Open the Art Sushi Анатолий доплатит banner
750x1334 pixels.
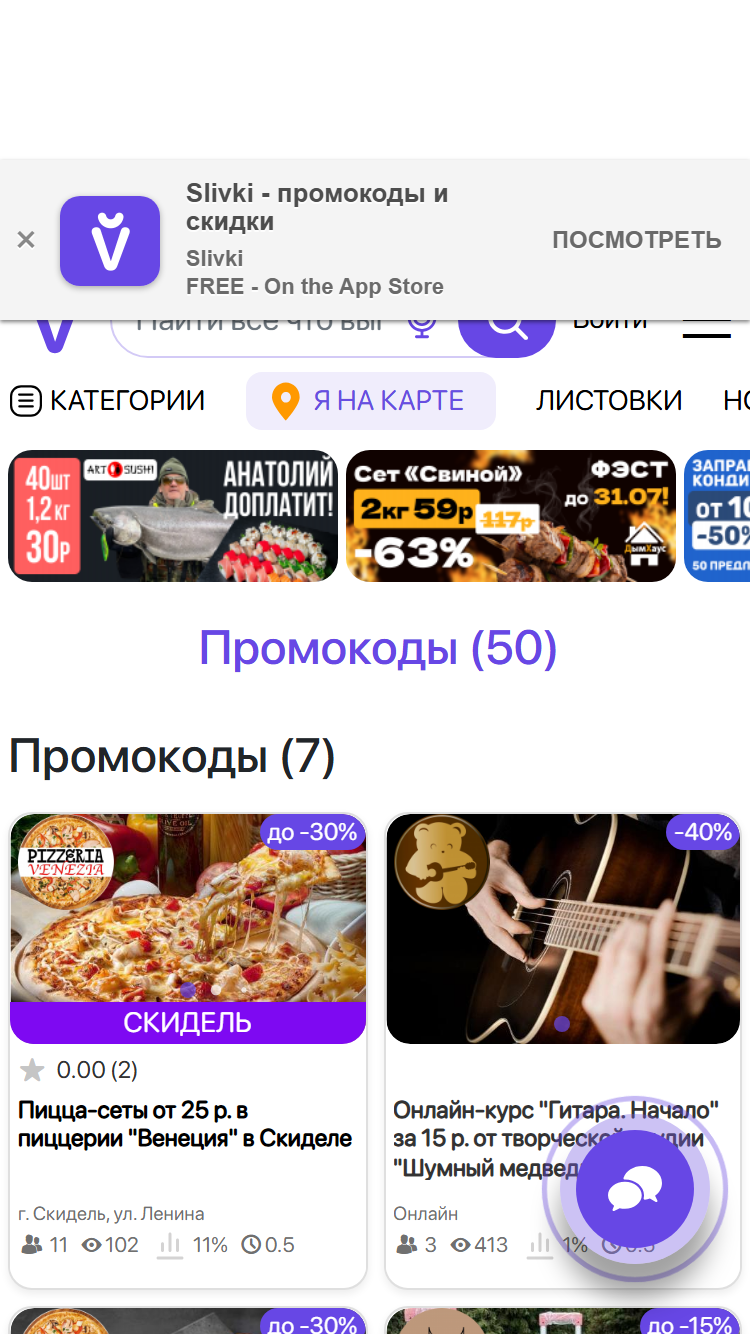pyautogui.click(x=174, y=516)
